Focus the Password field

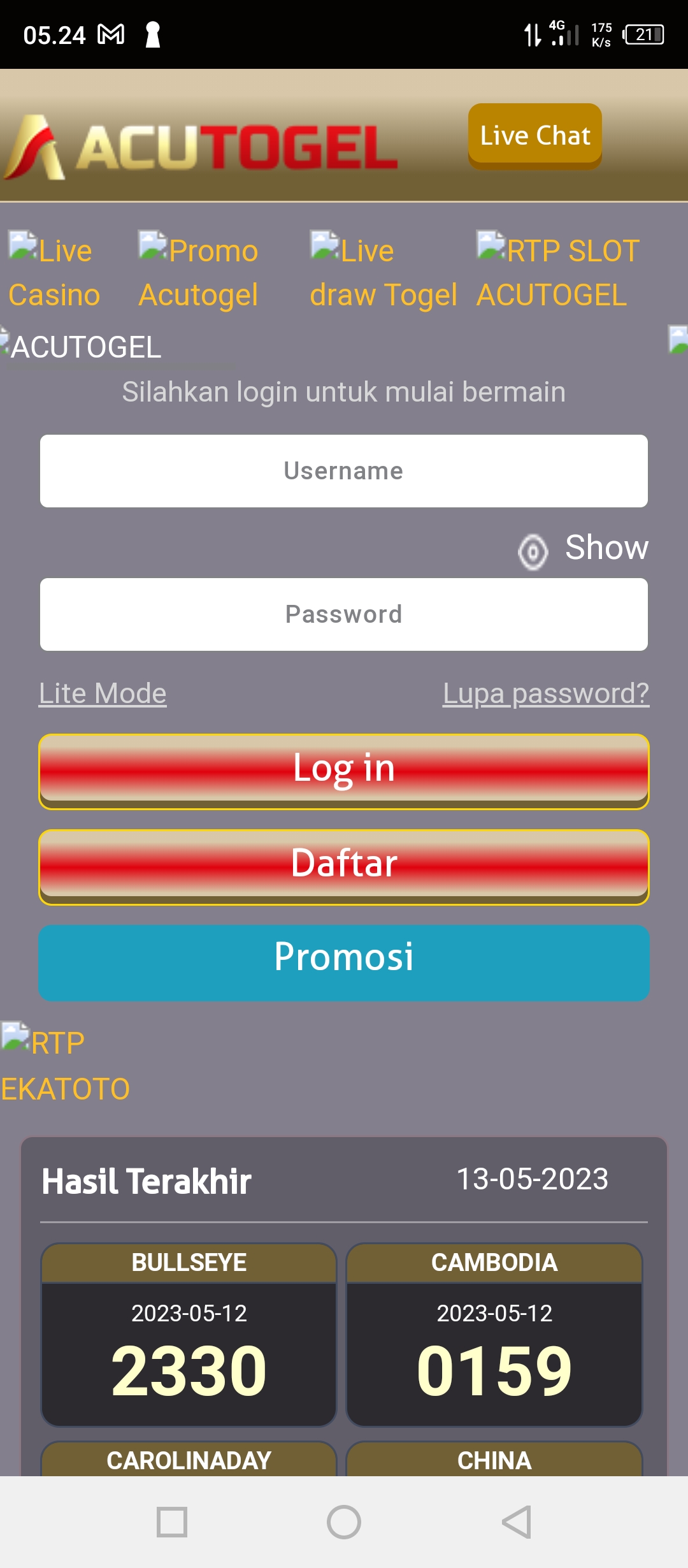(x=344, y=614)
